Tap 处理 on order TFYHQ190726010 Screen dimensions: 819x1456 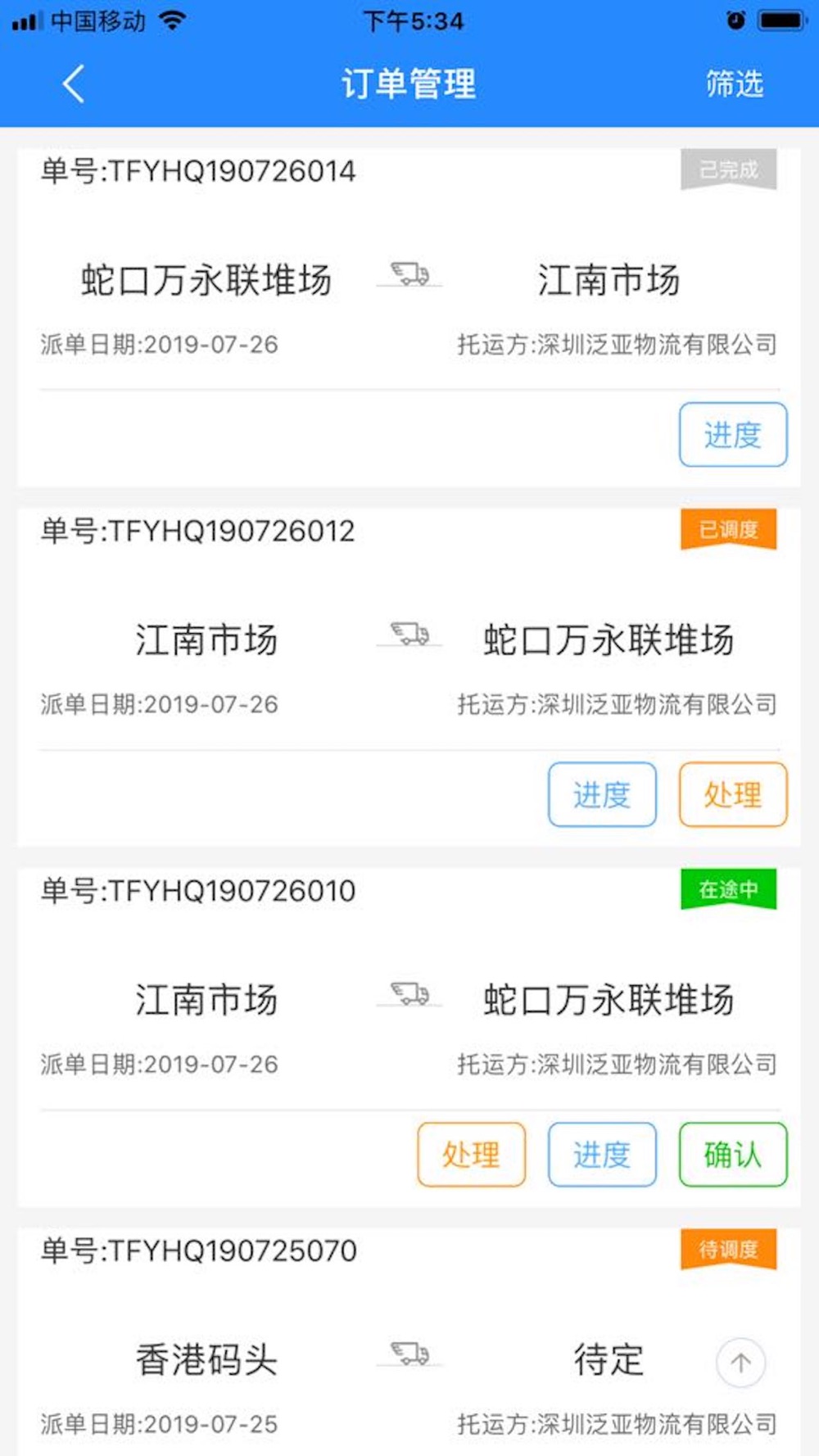(x=471, y=1155)
